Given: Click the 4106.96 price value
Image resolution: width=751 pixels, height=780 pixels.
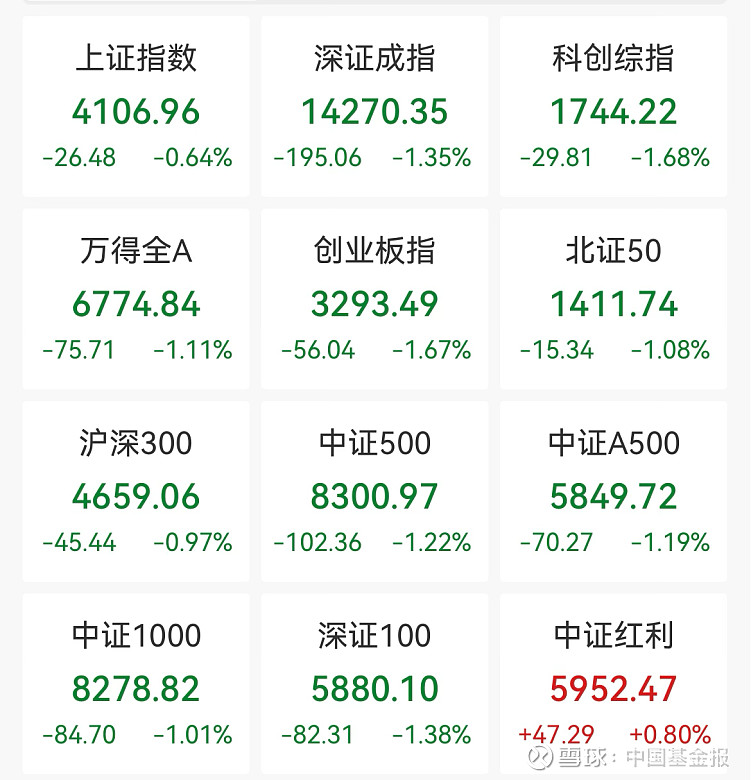Looking at the screenshot, I should pyautogui.click(x=138, y=112).
